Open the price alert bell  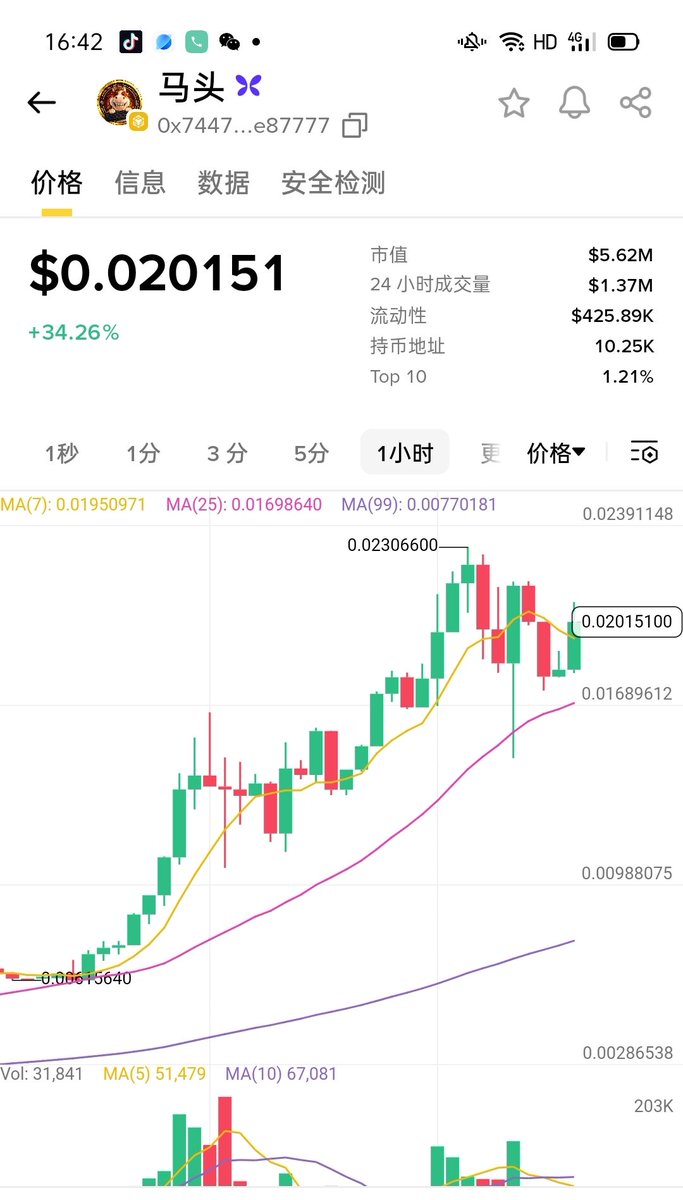[x=574, y=102]
